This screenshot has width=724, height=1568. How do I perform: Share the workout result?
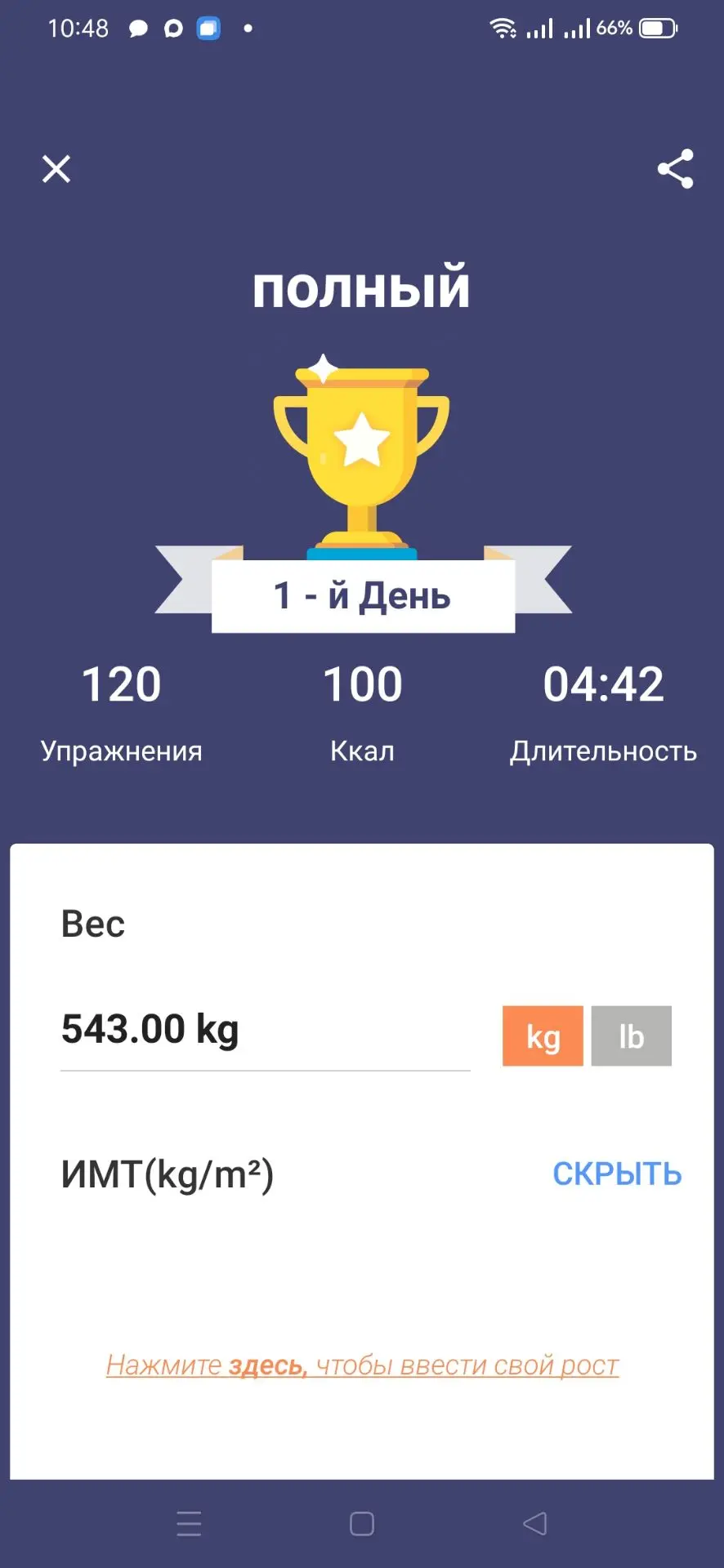(x=675, y=169)
